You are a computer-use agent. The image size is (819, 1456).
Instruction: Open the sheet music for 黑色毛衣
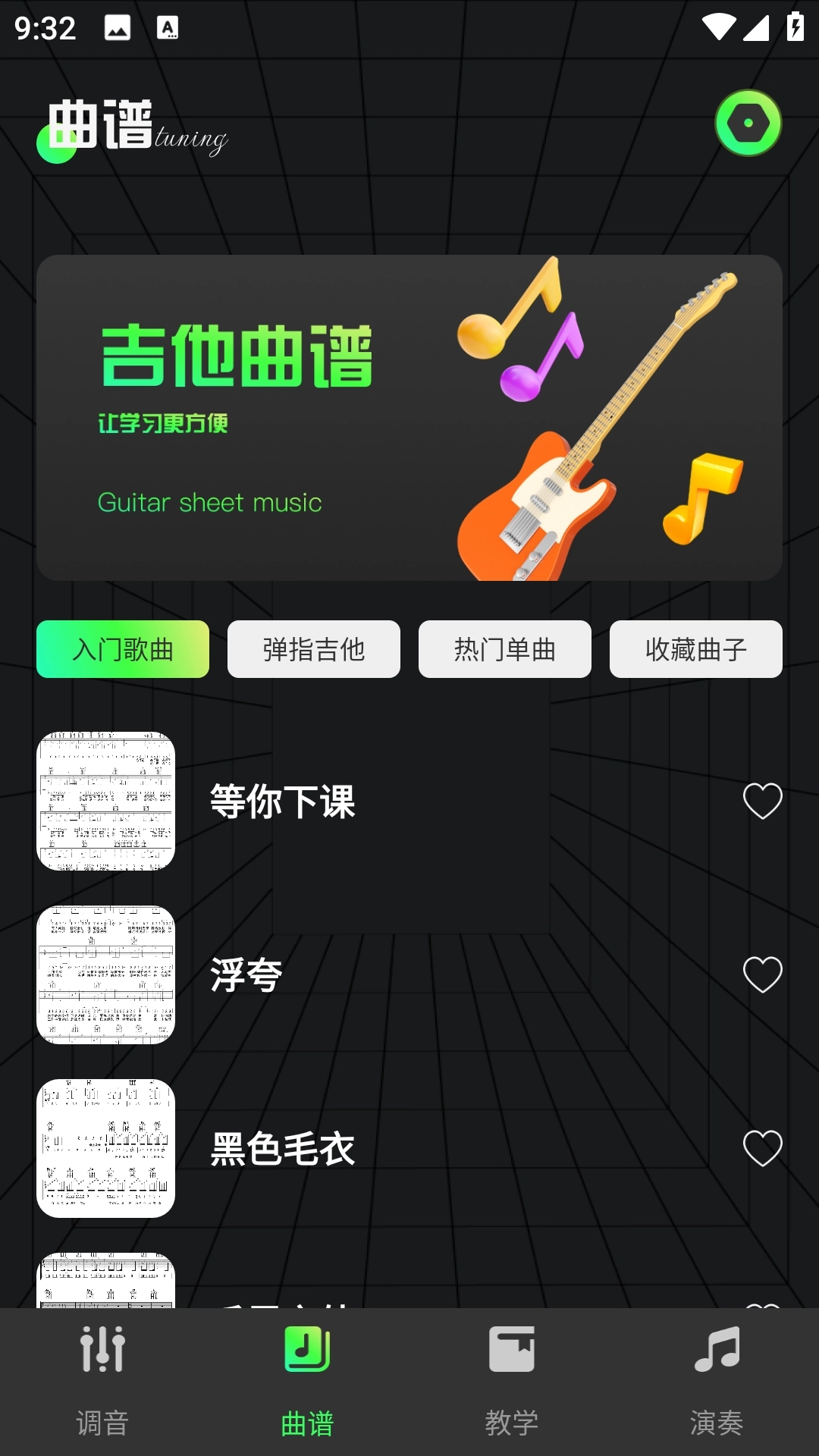click(x=282, y=1148)
